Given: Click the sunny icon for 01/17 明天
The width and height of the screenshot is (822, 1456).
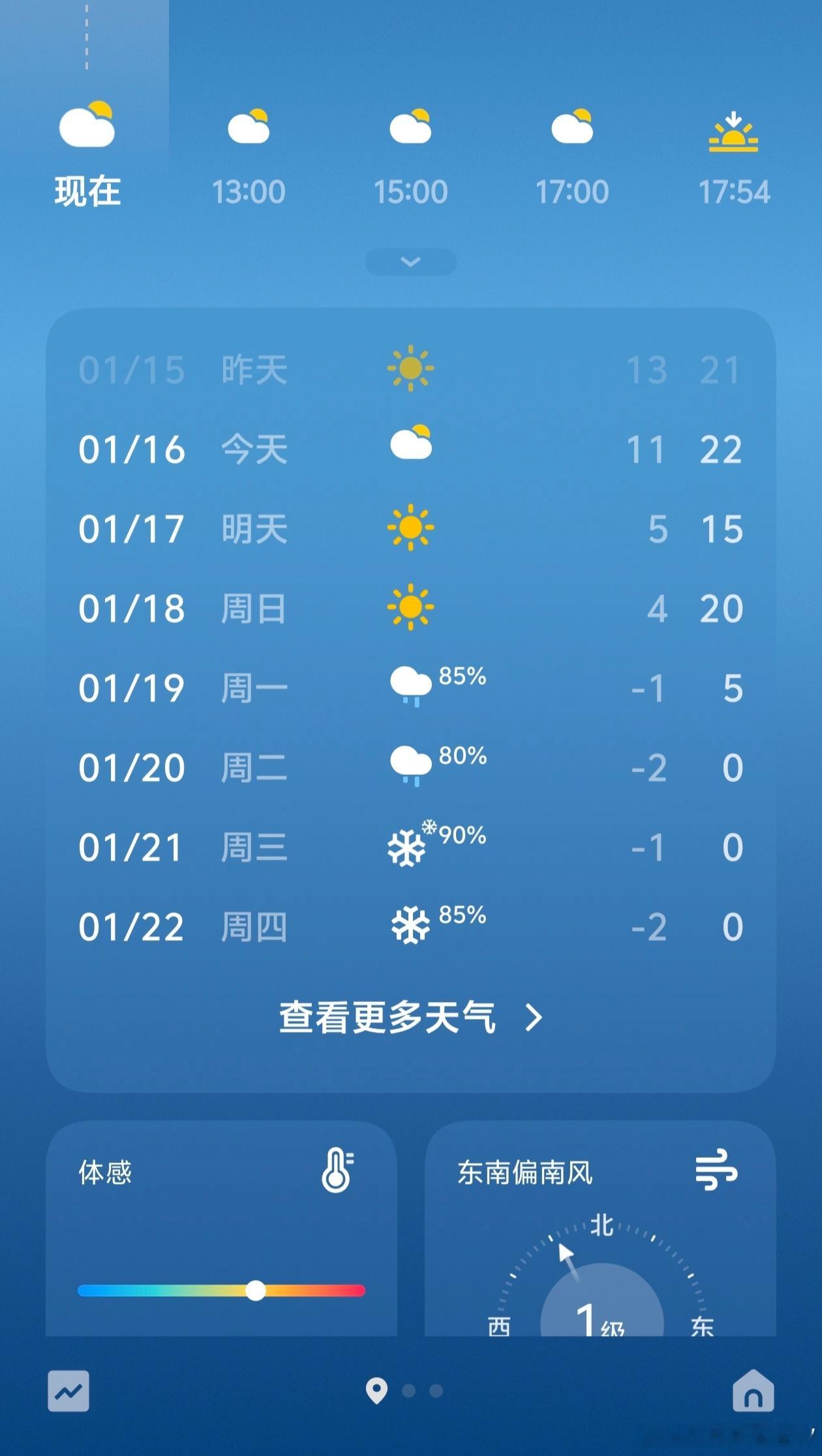Looking at the screenshot, I should [x=410, y=527].
